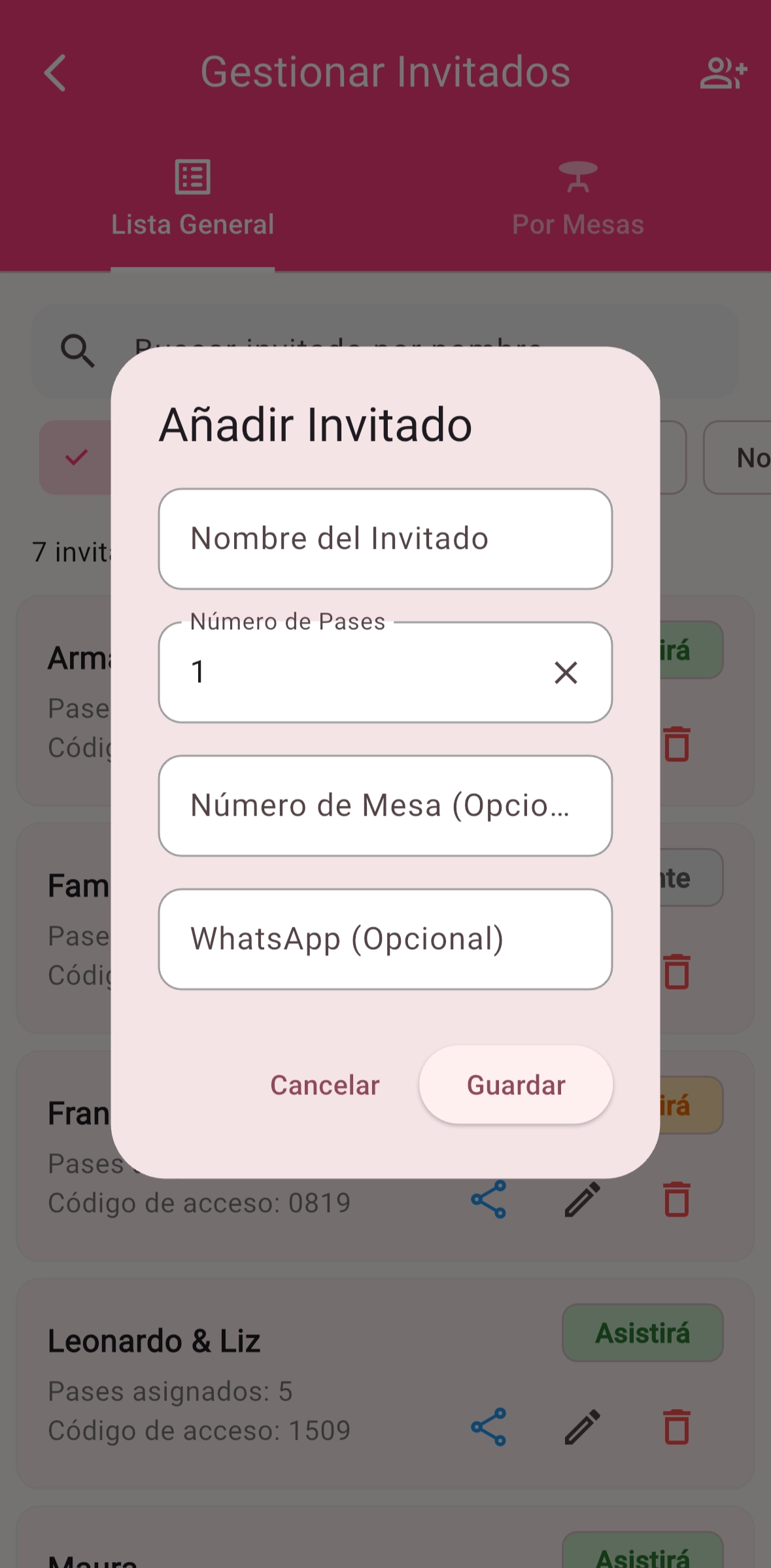Tap the WhatsApp optional field
This screenshot has height=1568, width=771.
pyautogui.click(x=385, y=938)
